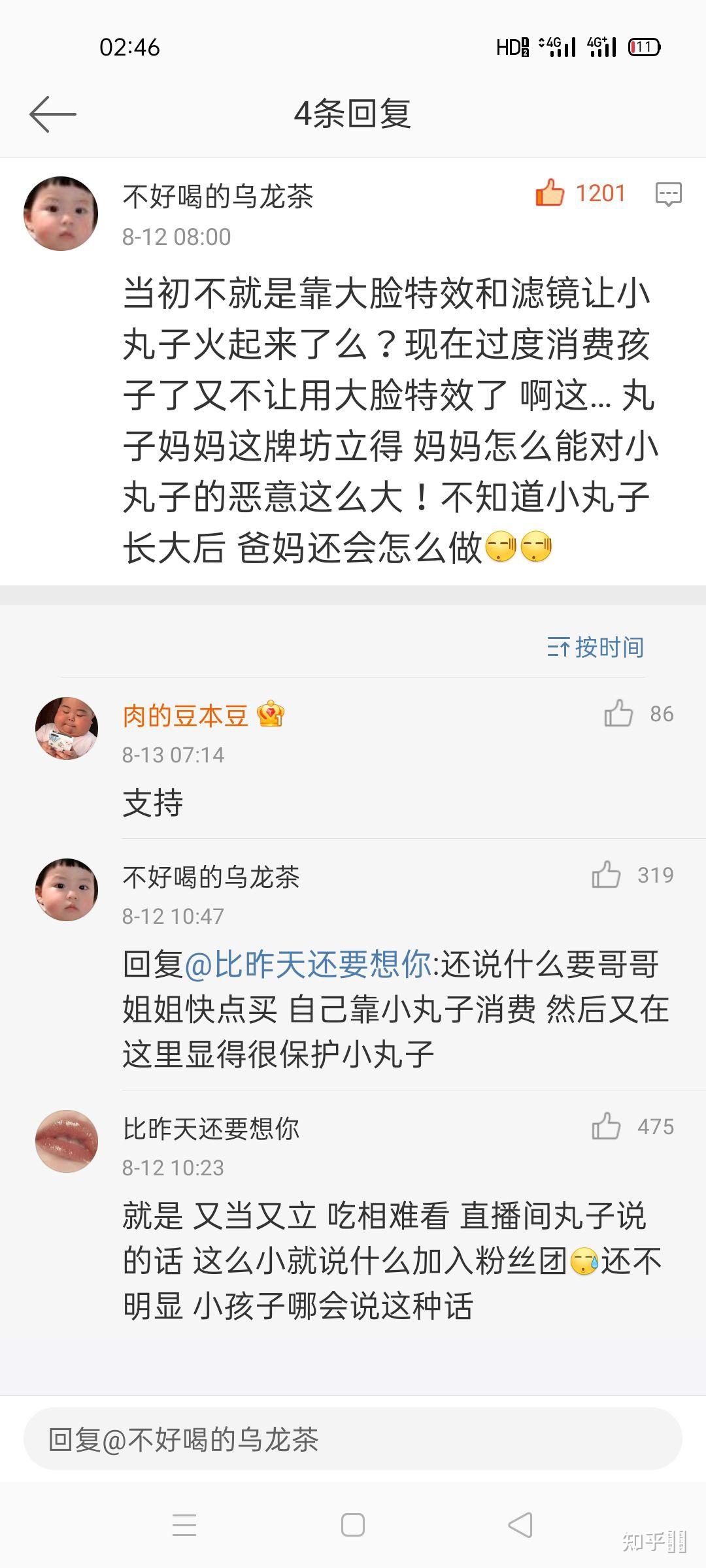Tap the system home button
This screenshot has width=706, height=1568.
(353, 1526)
